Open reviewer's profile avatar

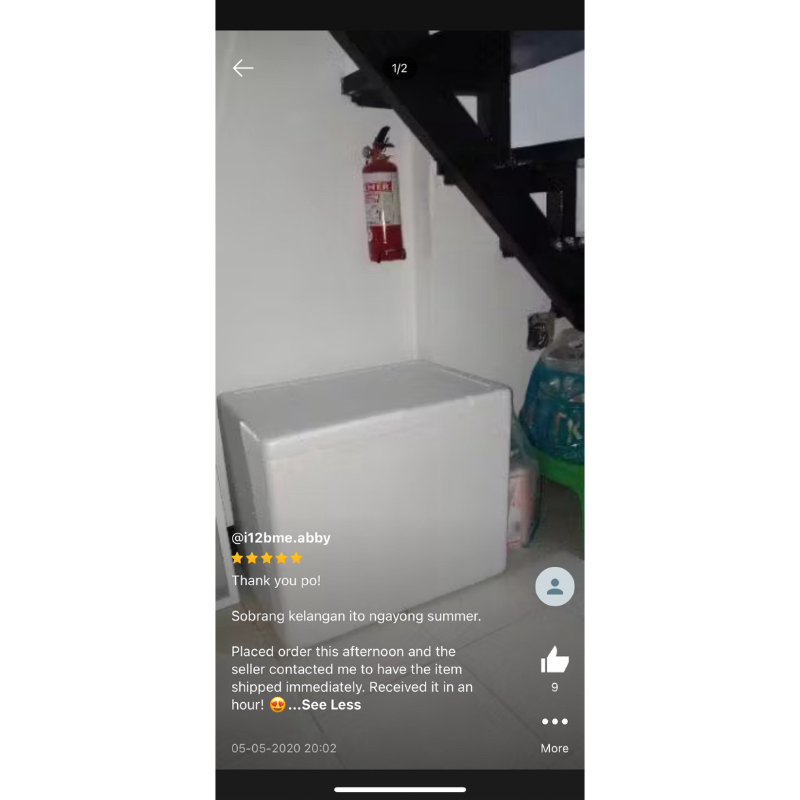pyautogui.click(x=555, y=587)
